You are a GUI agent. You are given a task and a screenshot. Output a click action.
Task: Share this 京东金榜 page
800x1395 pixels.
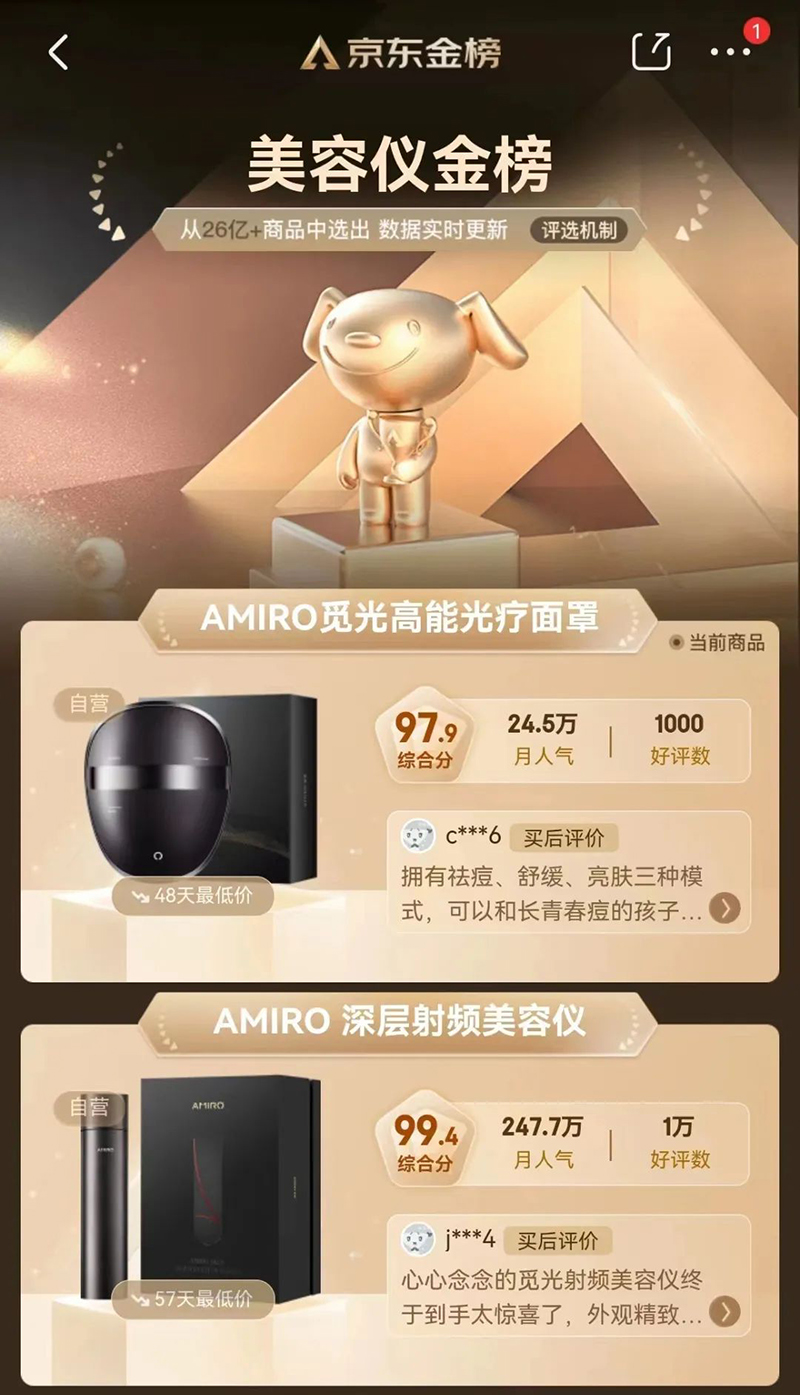pyautogui.click(x=651, y=51)
